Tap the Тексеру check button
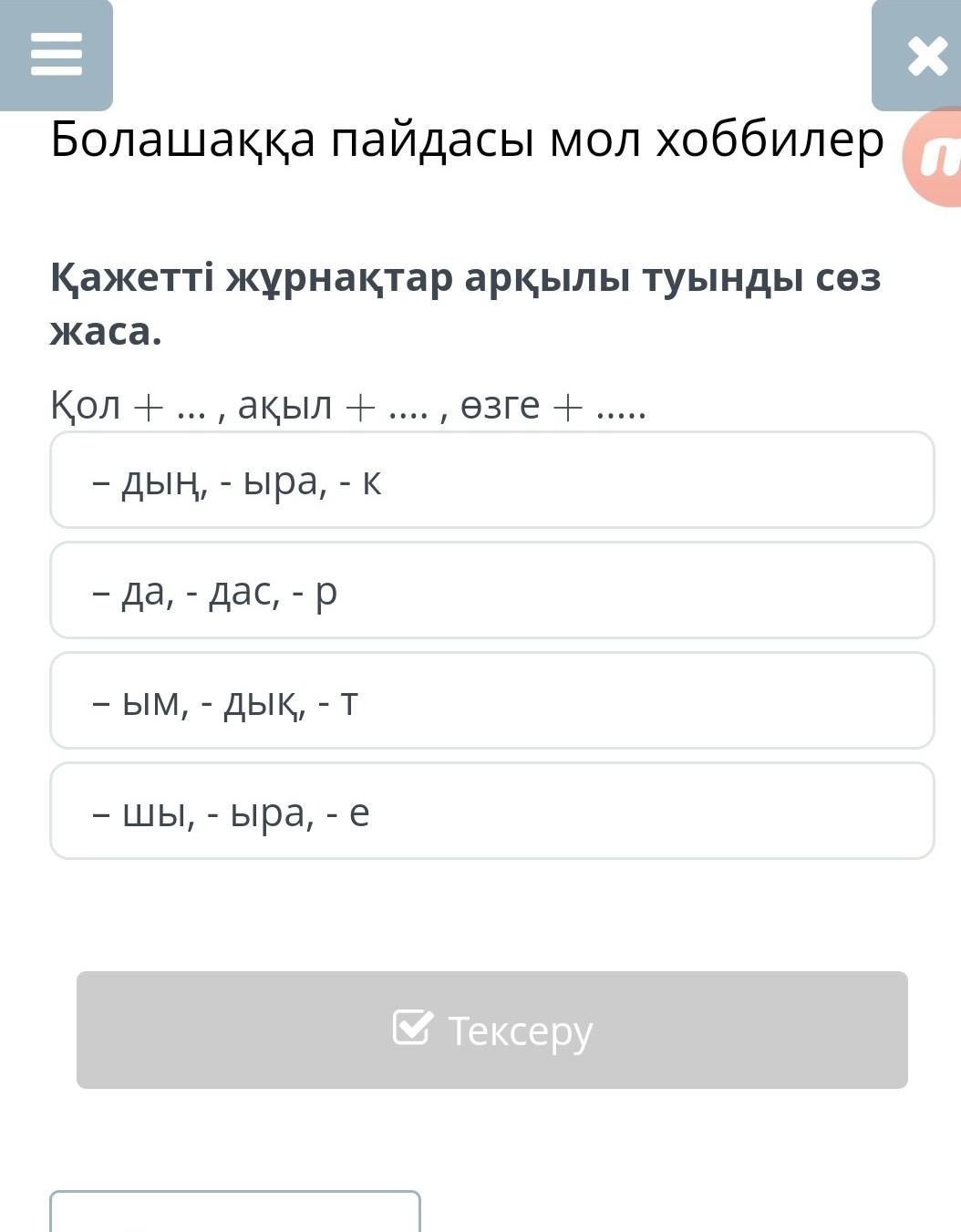 coord(491,1030)
